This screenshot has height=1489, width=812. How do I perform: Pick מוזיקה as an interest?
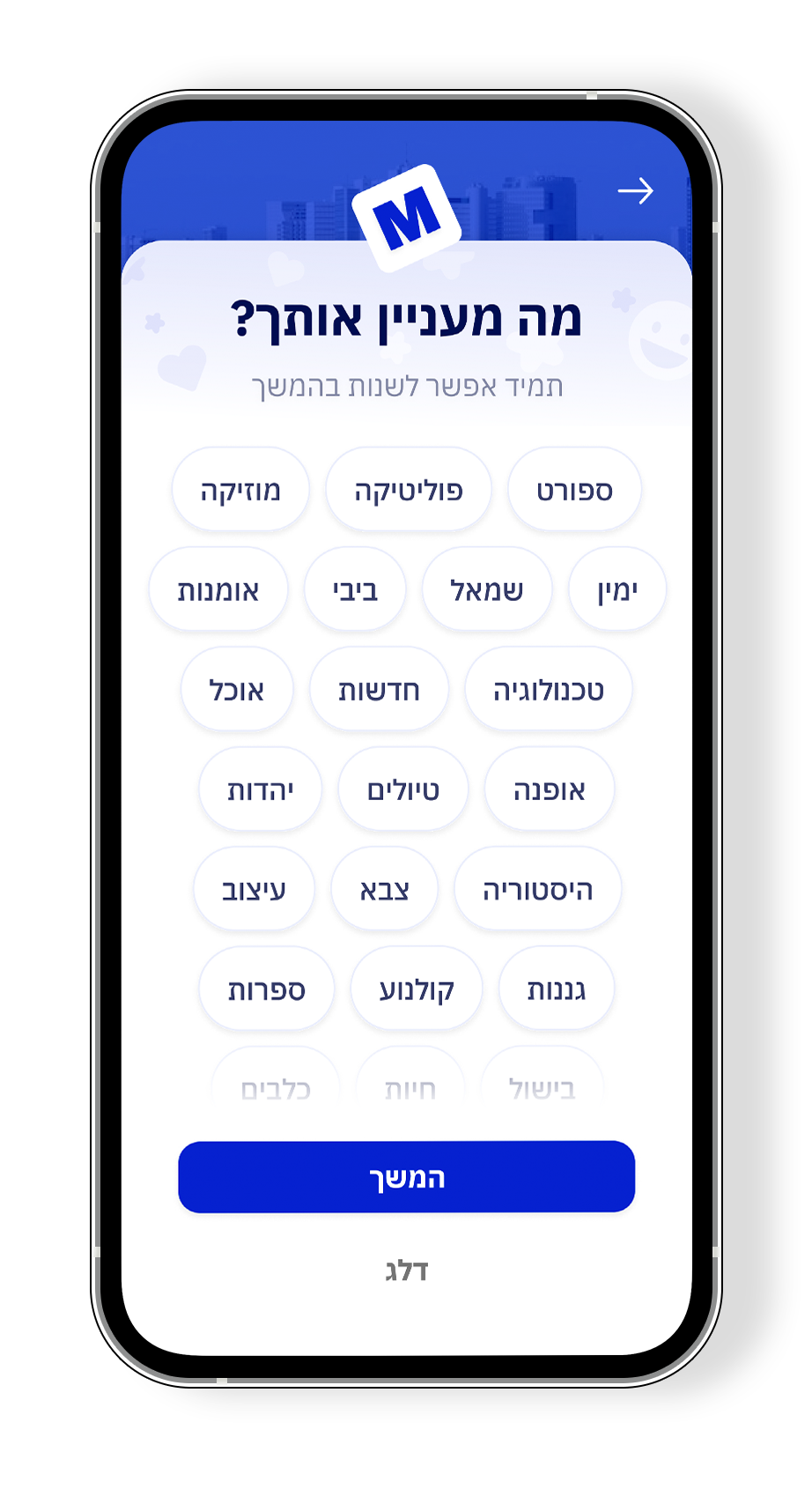tap(240, 490)
